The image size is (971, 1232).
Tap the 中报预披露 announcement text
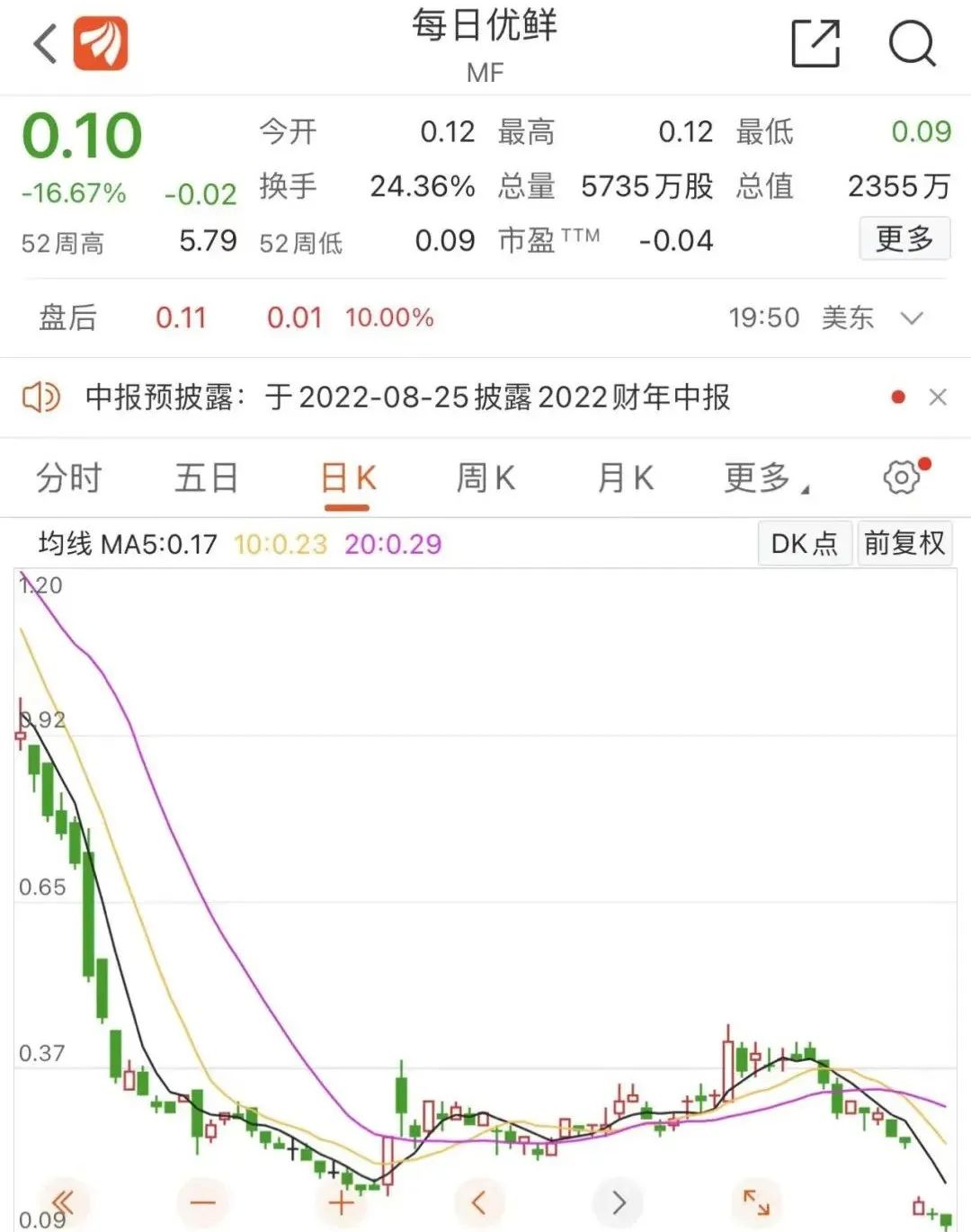coord(405,397)
